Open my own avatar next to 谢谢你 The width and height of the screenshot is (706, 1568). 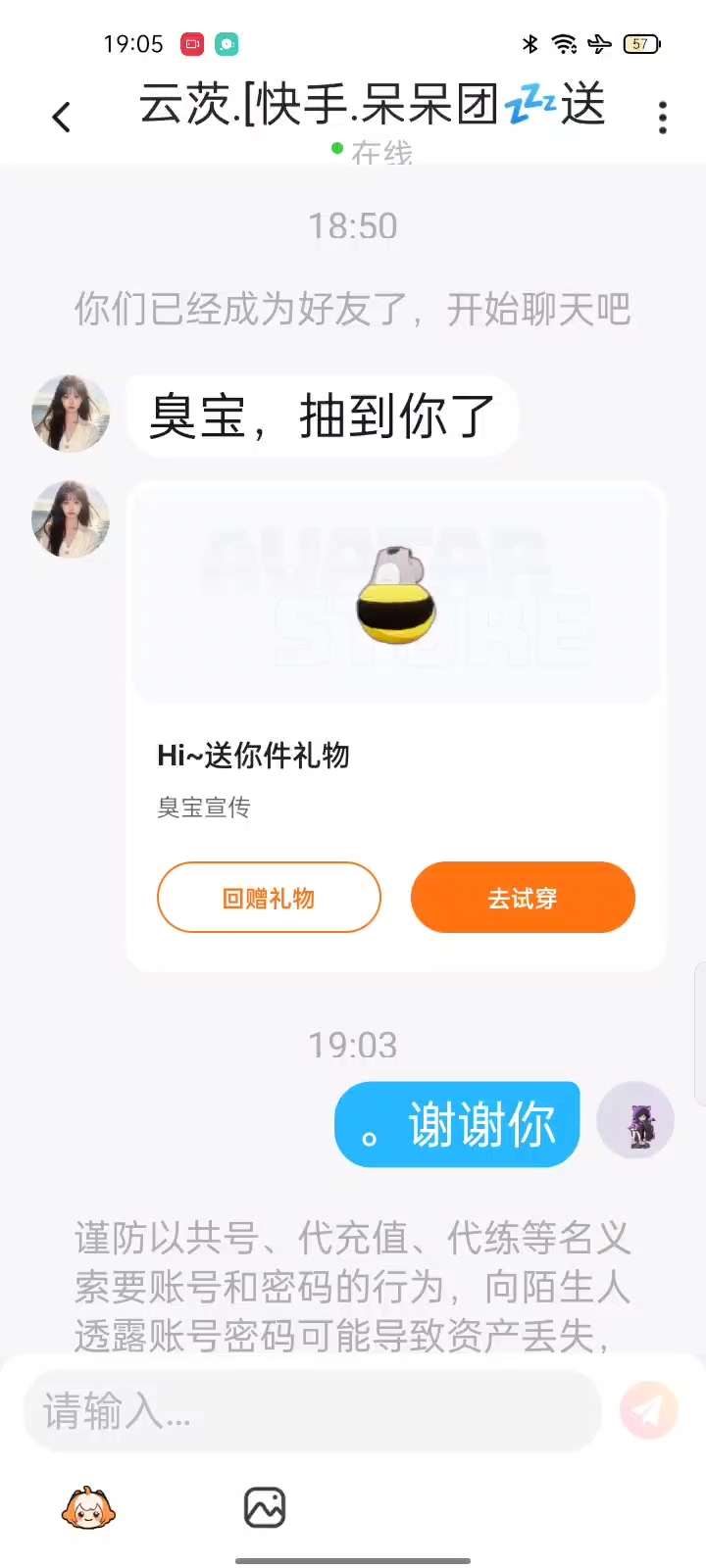[x=635, y=1121]
